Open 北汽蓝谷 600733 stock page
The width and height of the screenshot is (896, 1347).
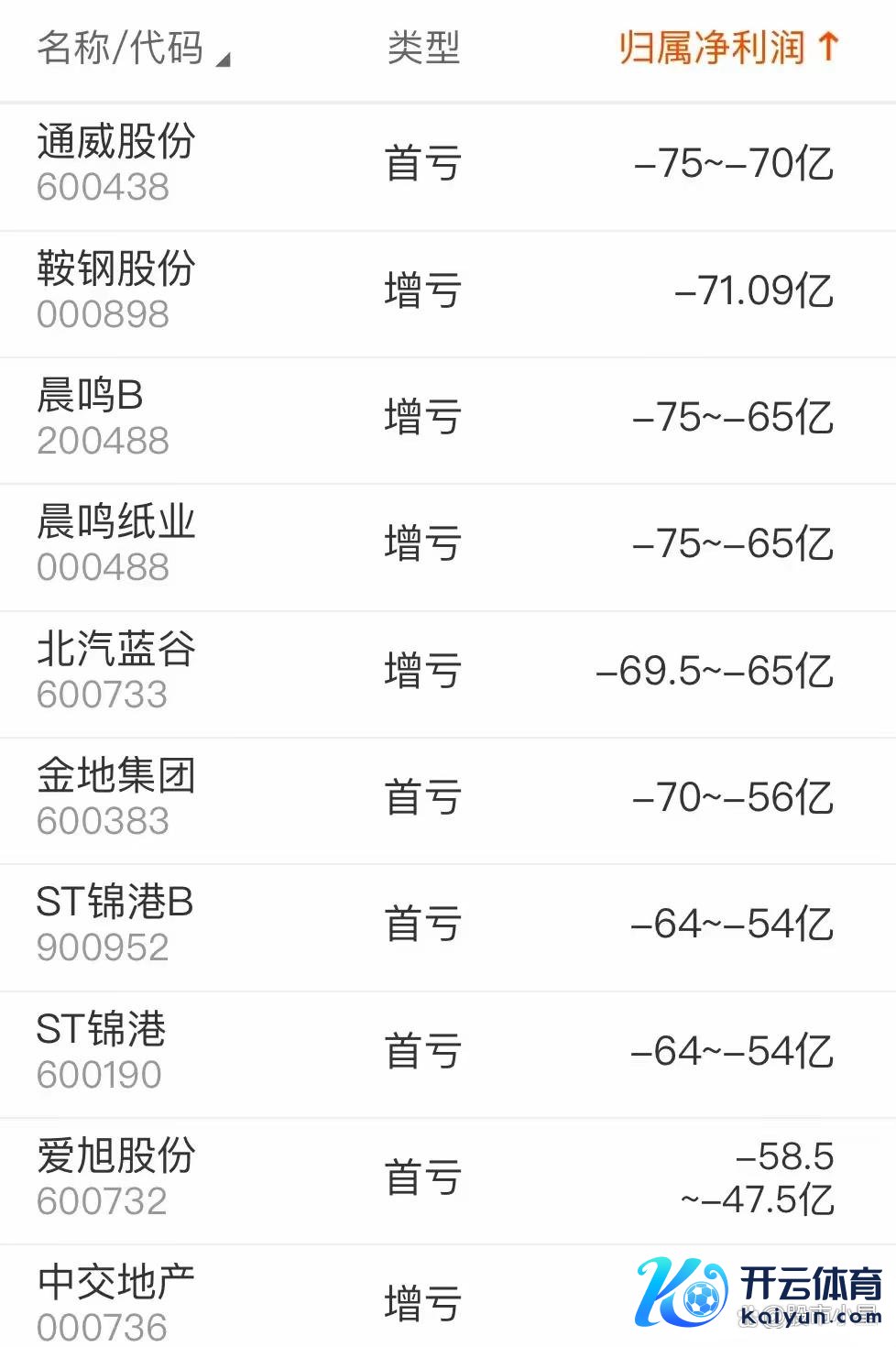116,671
